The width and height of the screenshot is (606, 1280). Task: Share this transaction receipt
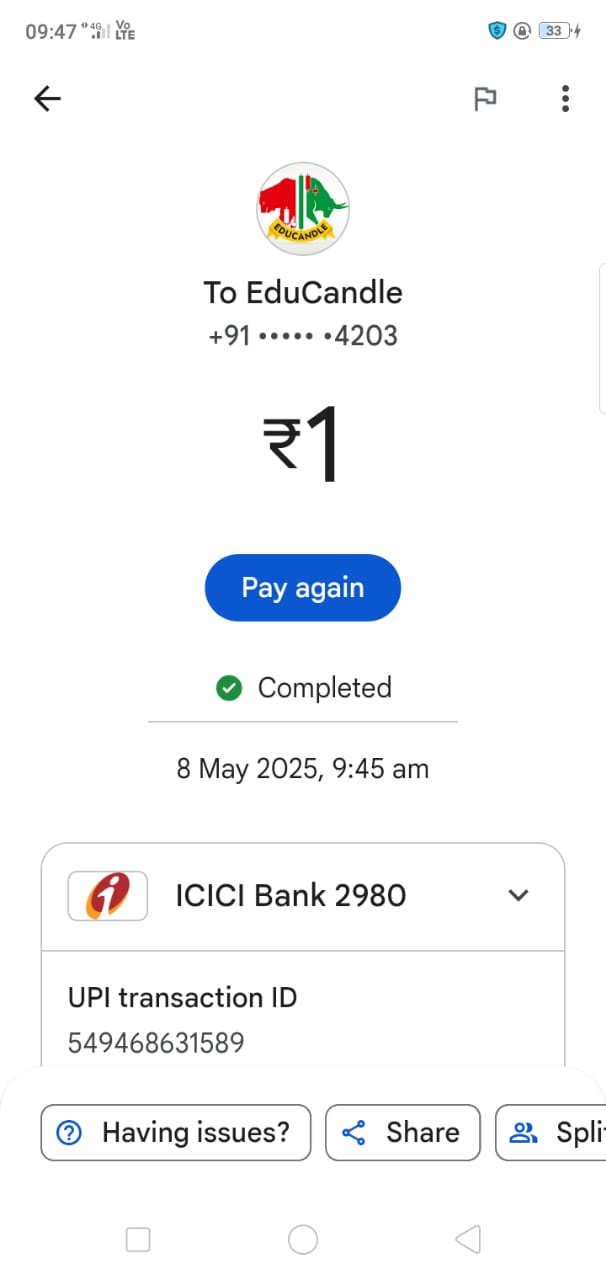402,1132
